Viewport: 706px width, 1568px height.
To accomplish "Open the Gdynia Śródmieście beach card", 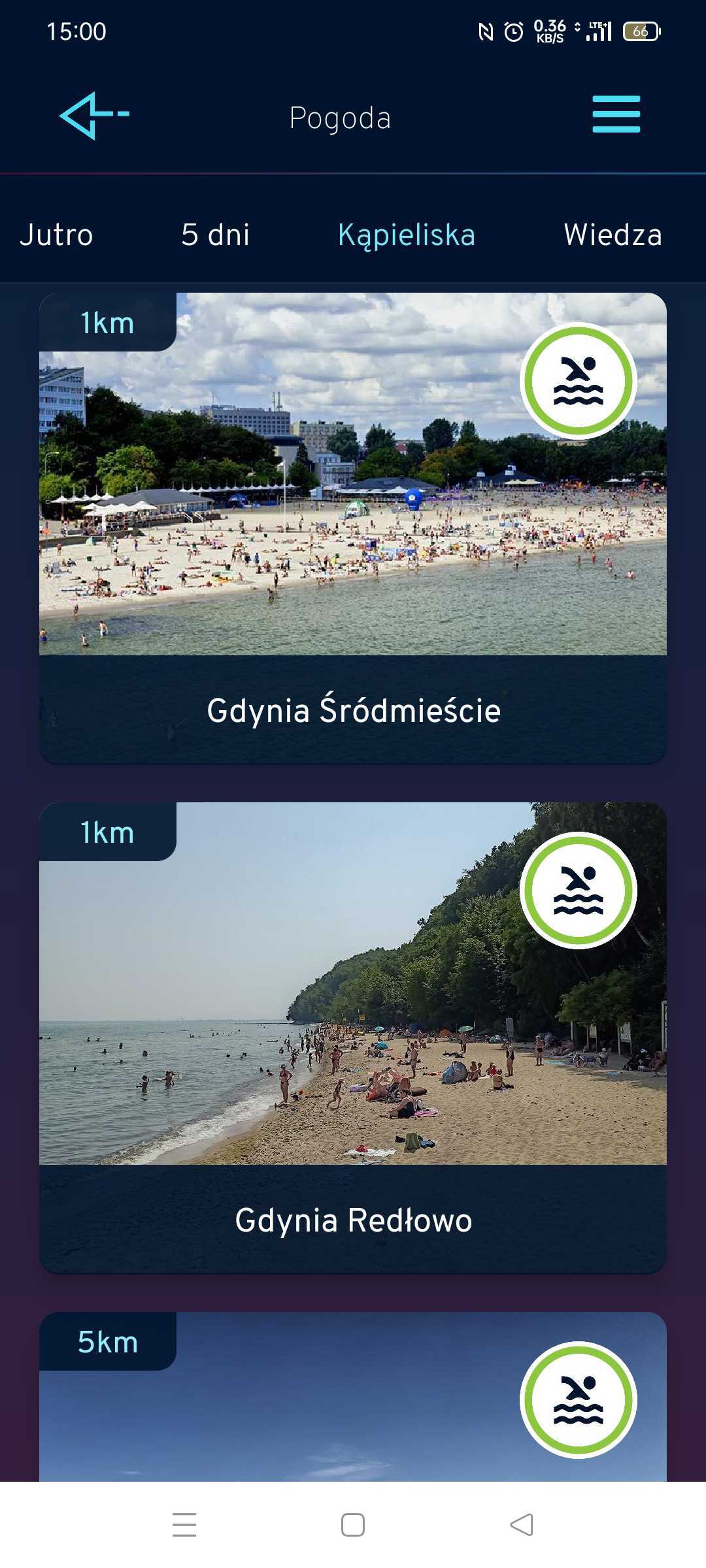I will (353, 529).
